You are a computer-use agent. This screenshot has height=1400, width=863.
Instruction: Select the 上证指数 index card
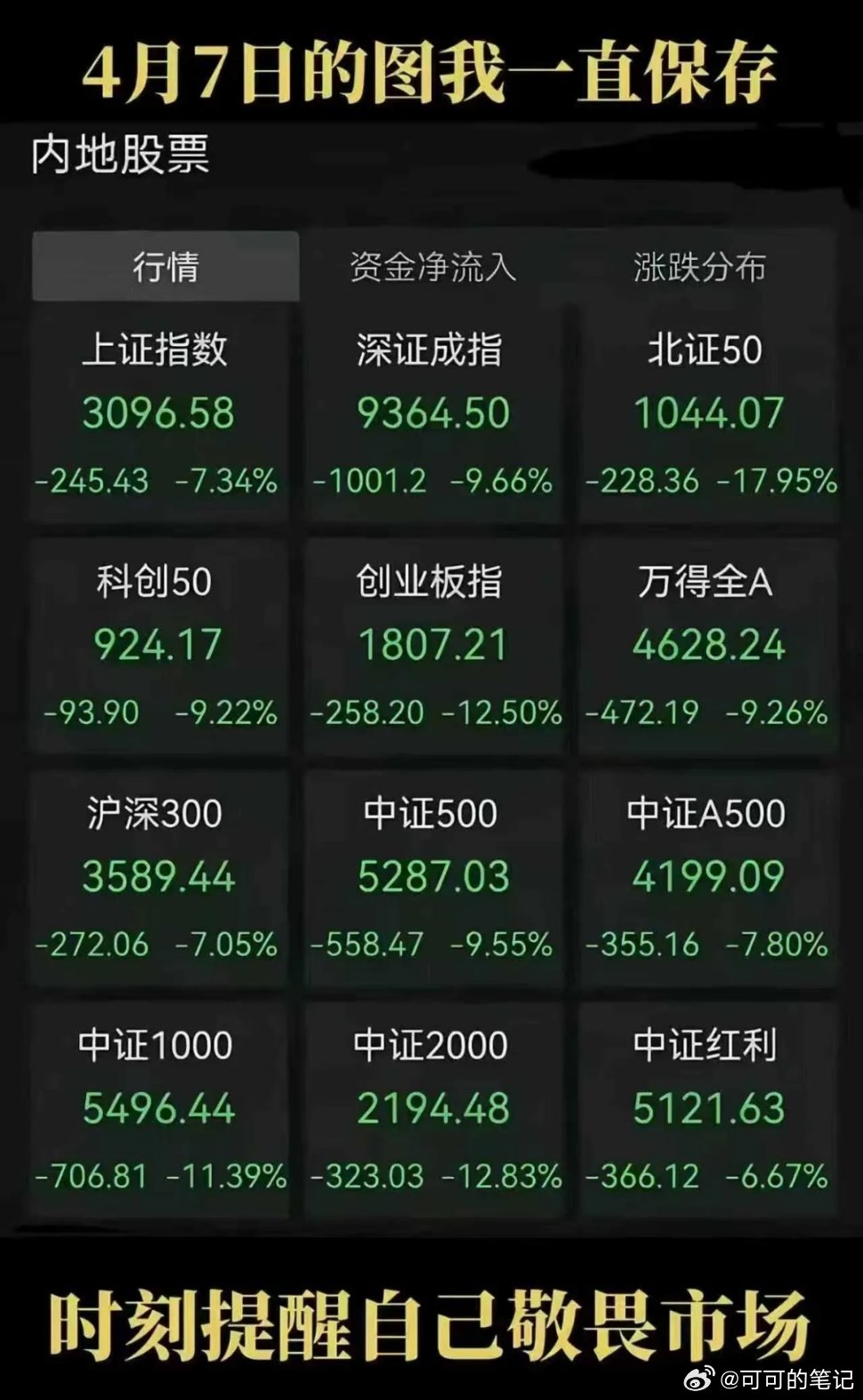(158, 409)
